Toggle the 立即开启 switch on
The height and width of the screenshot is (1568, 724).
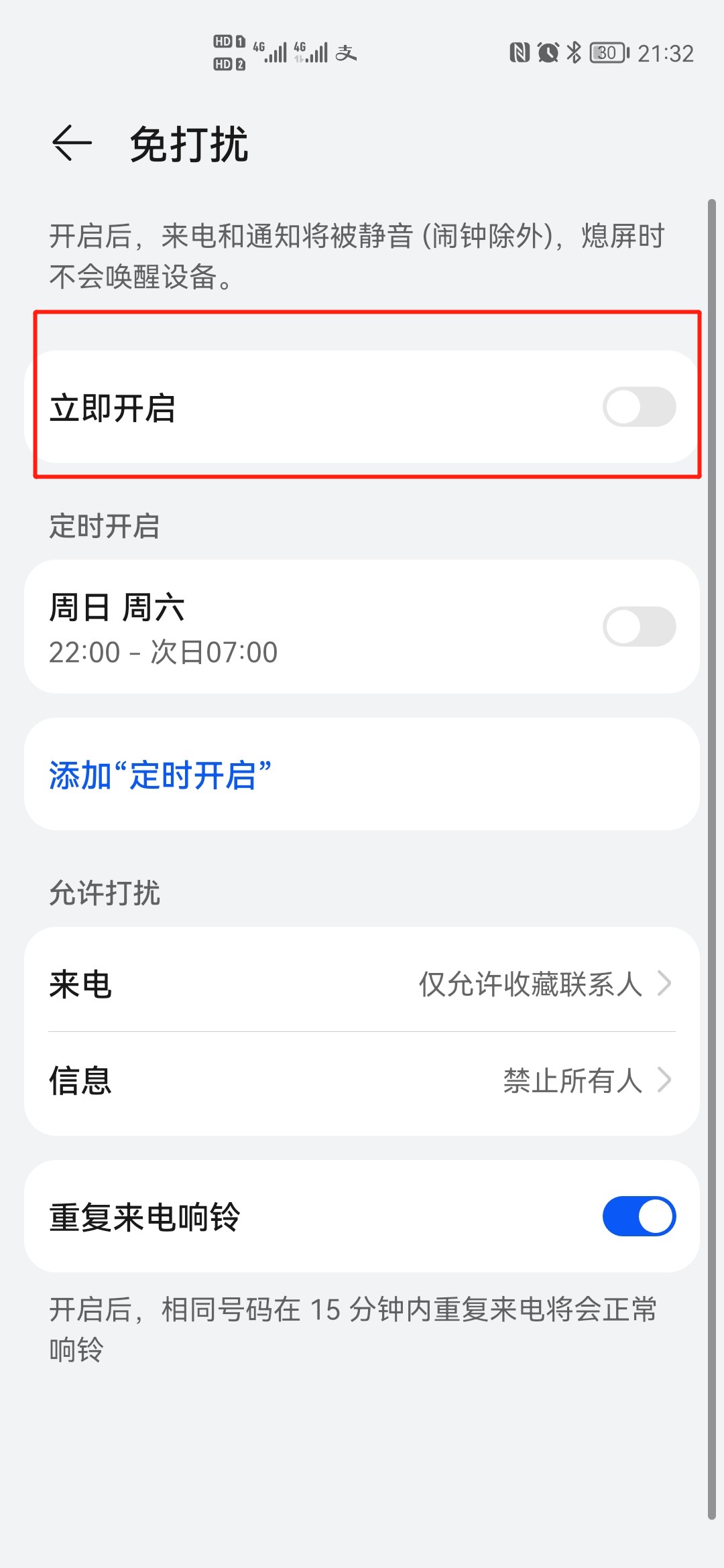(x=639, y=407)
